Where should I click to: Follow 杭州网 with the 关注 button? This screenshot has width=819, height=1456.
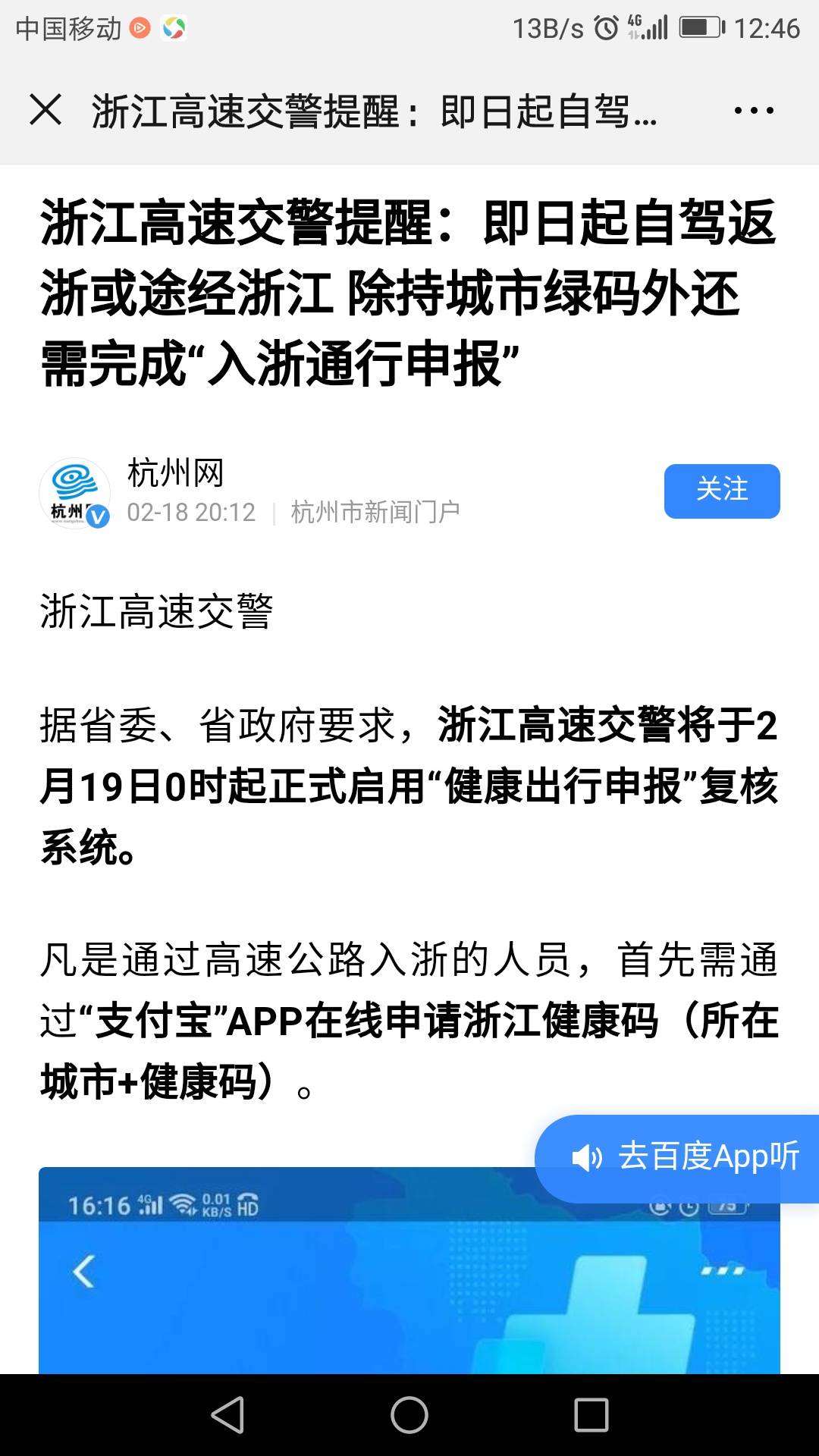pos(722,491)
